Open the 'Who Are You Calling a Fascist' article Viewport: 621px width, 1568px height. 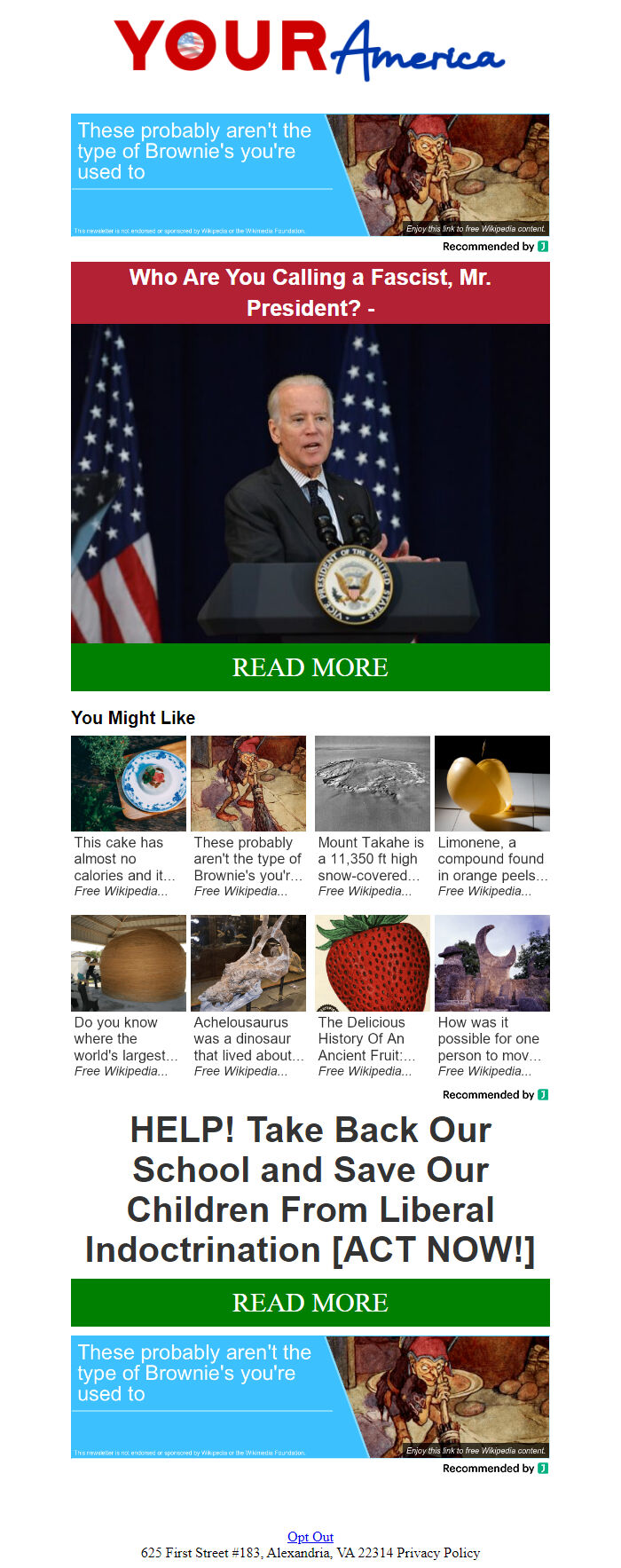click(x=310, y=292)
